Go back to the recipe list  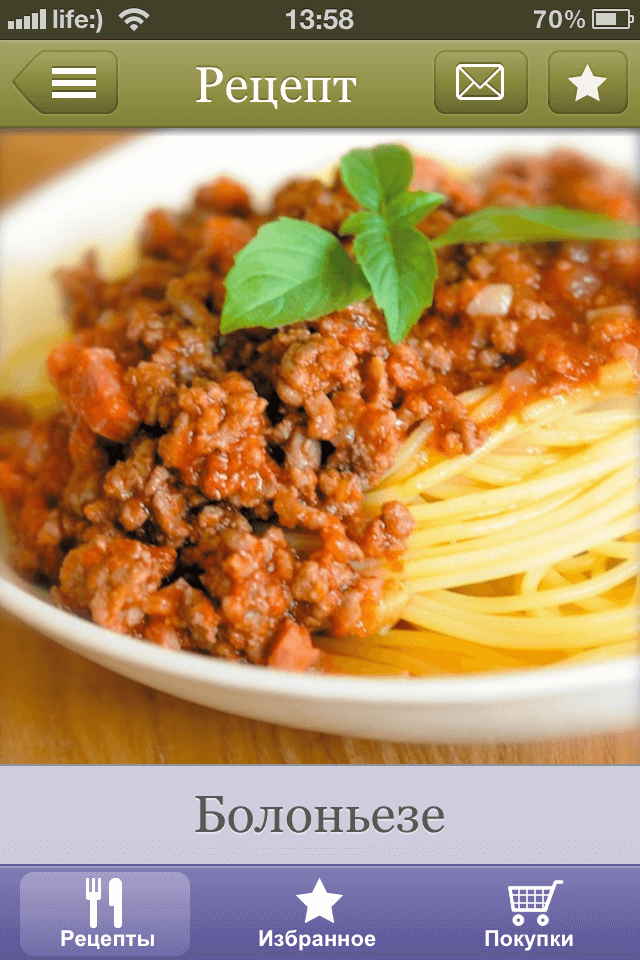pyautogui.click(x=68, y=83)
